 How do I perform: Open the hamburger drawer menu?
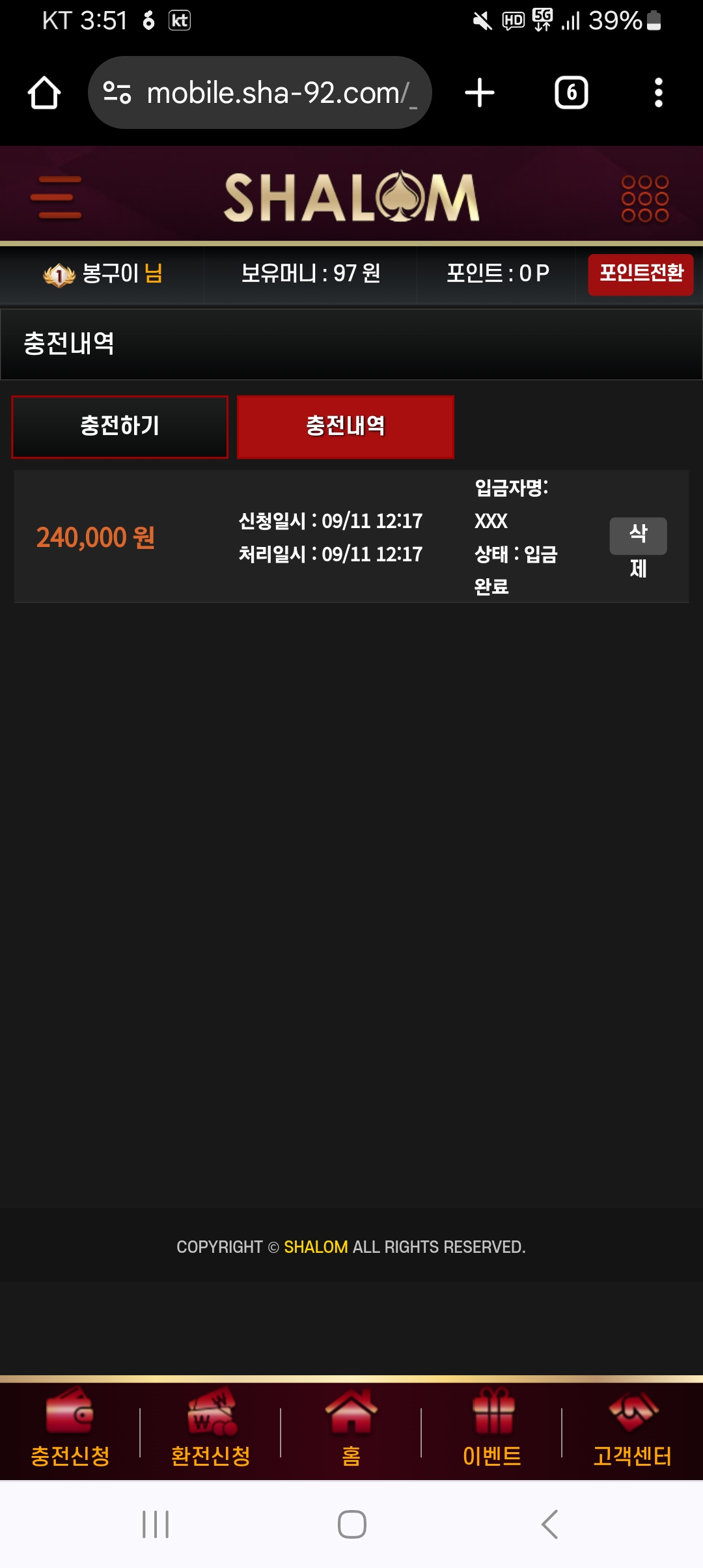[x=56, y=197]
